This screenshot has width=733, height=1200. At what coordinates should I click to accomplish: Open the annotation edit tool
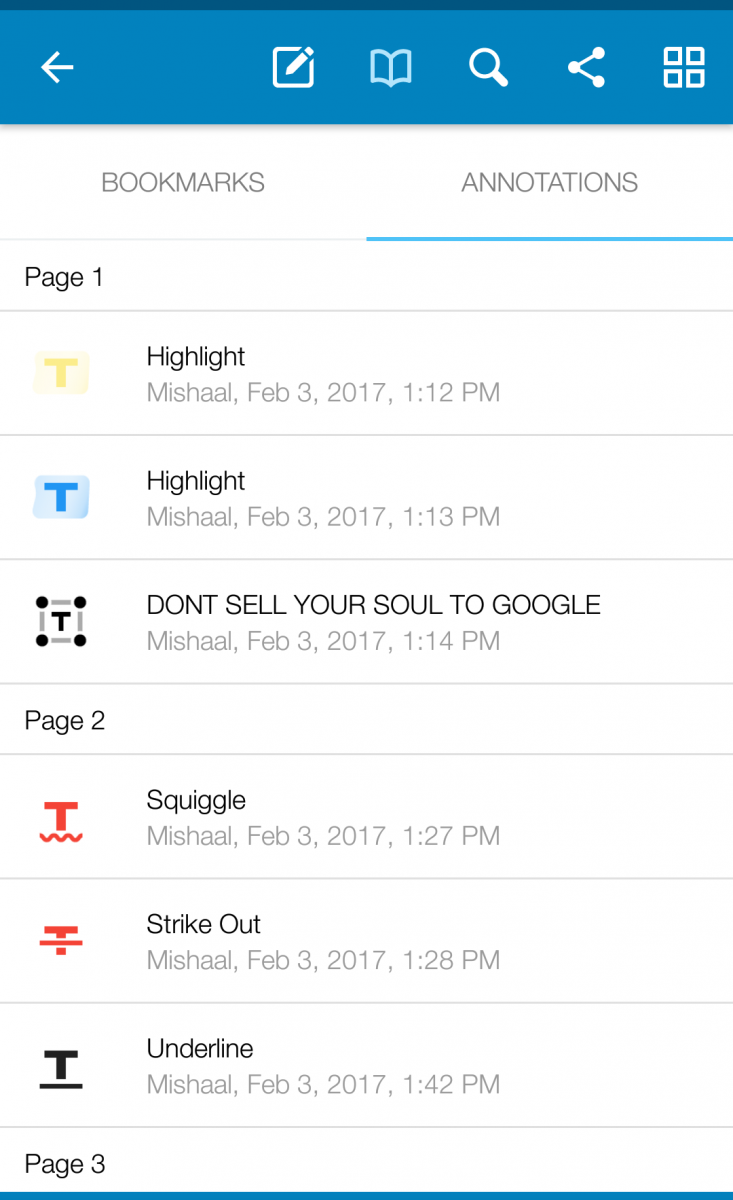[294, 68]
